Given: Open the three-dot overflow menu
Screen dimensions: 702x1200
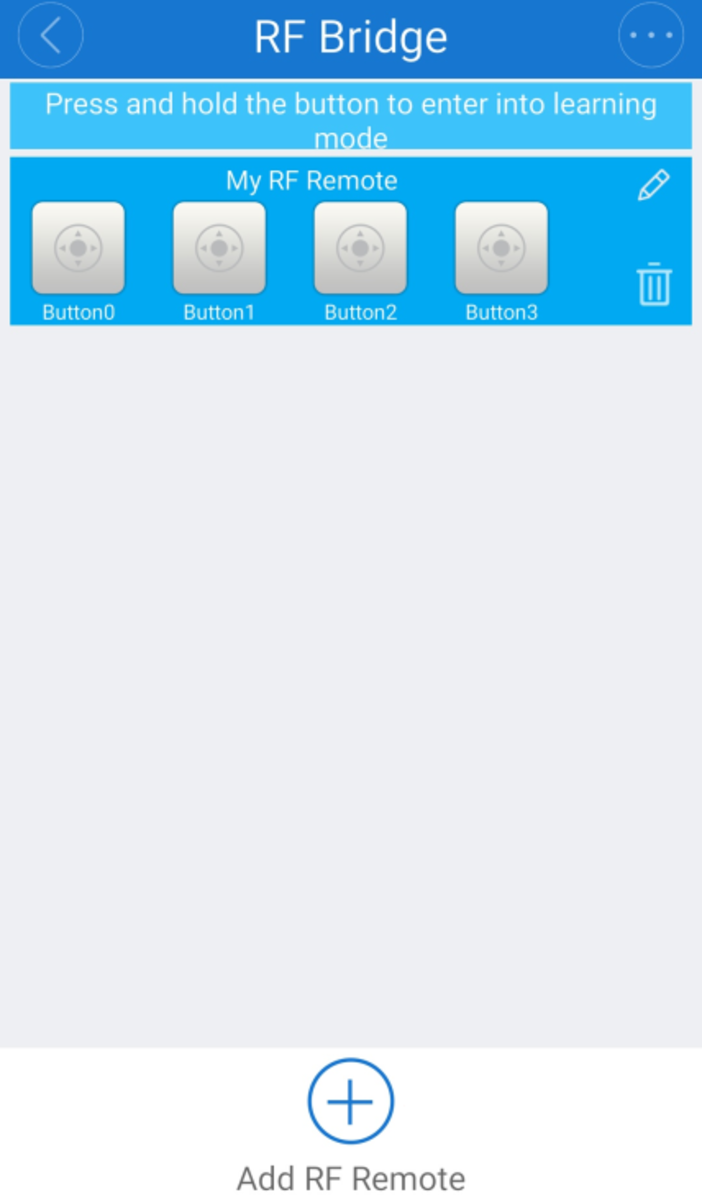Looking at the screenshot, I should click(651, 36).
